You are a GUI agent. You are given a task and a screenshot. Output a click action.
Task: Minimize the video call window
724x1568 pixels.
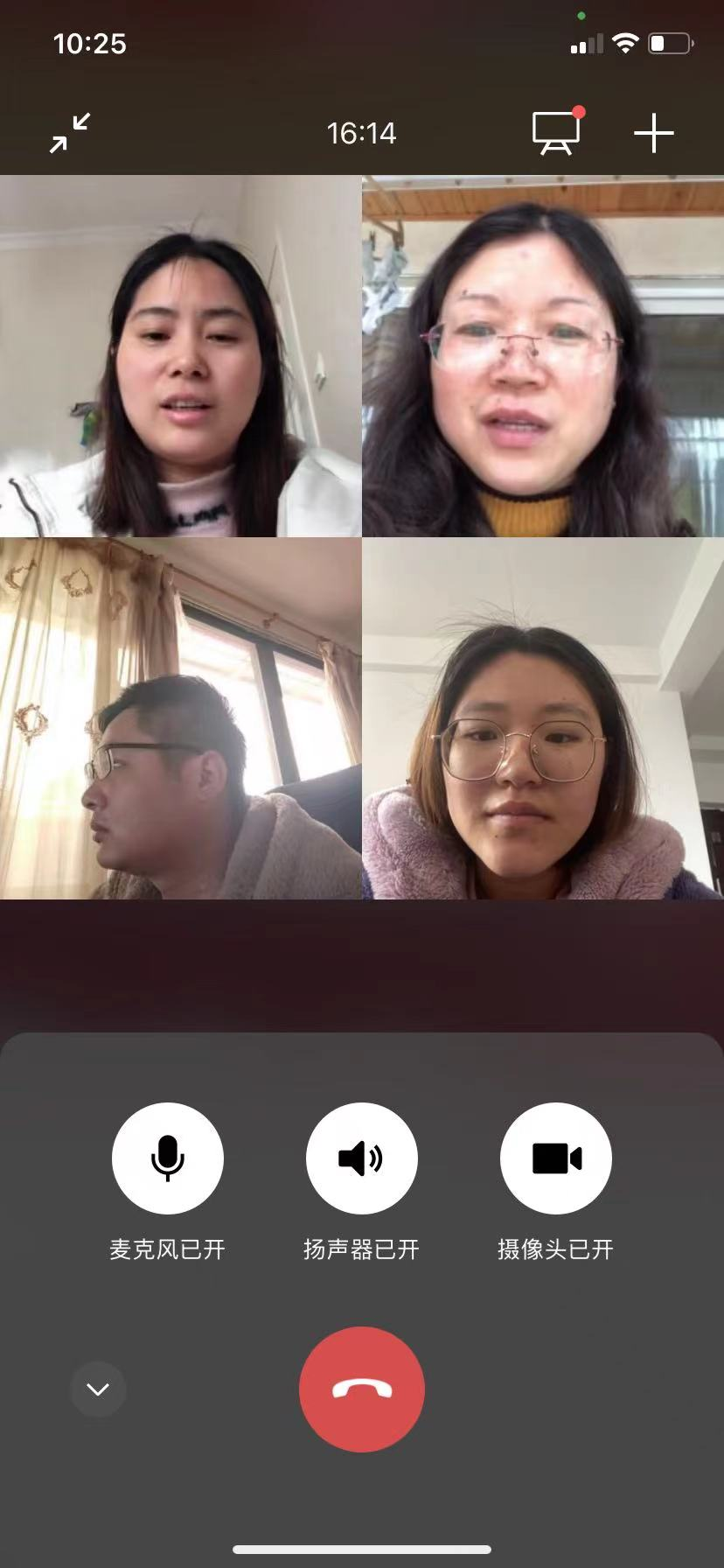coord(70,133)
